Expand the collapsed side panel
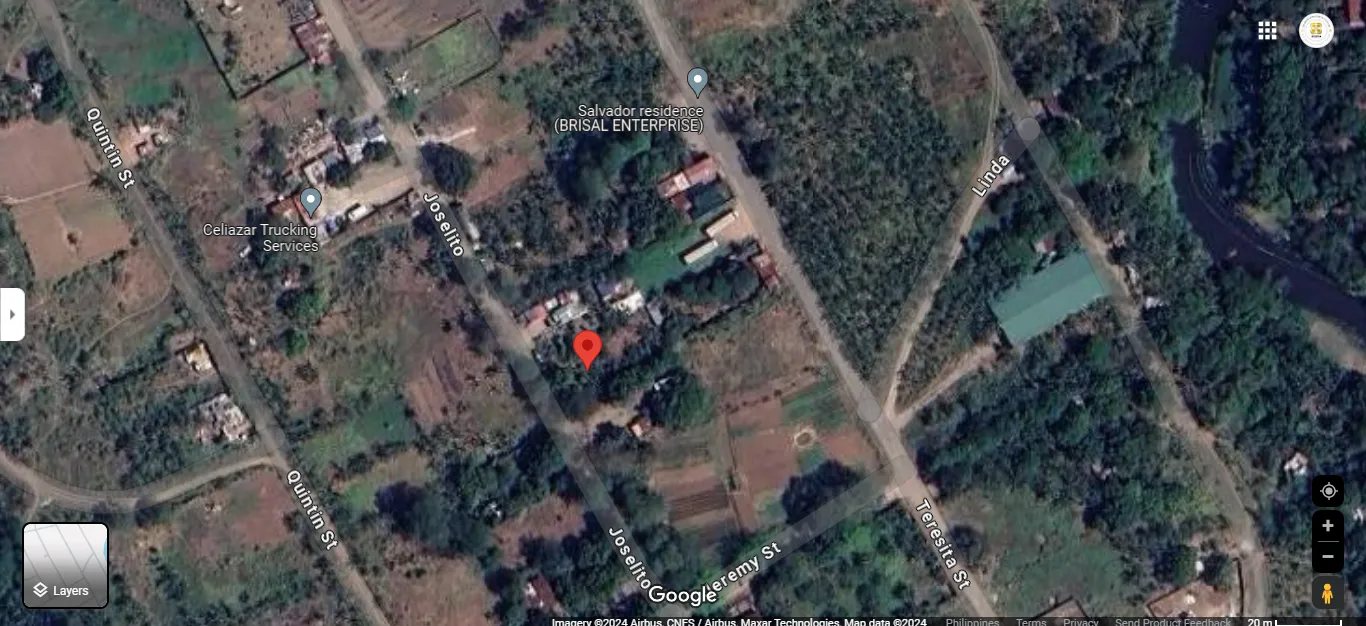 [x=12, y=314]
